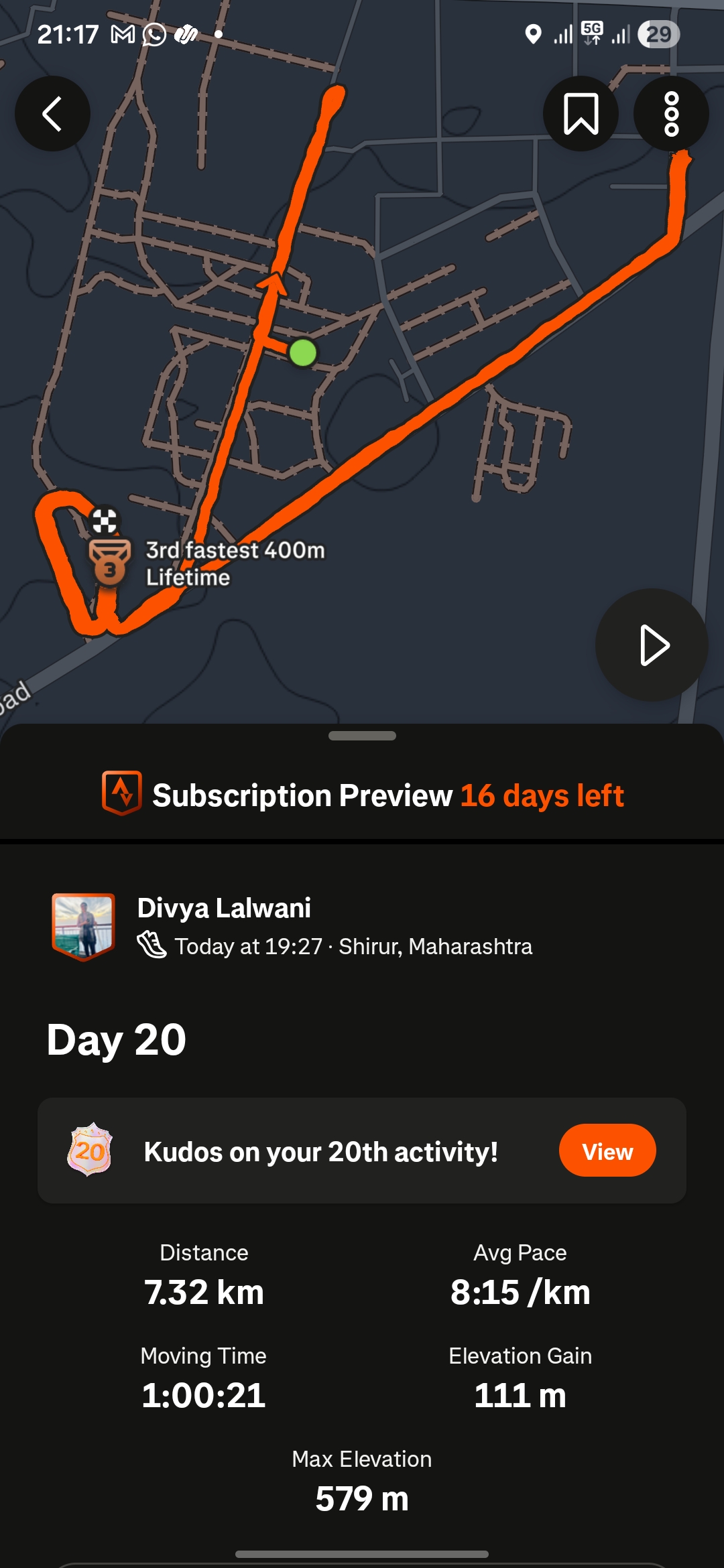Open the Subscription Preview banner
Viewport: 724px width, 1568px height.
362,795
